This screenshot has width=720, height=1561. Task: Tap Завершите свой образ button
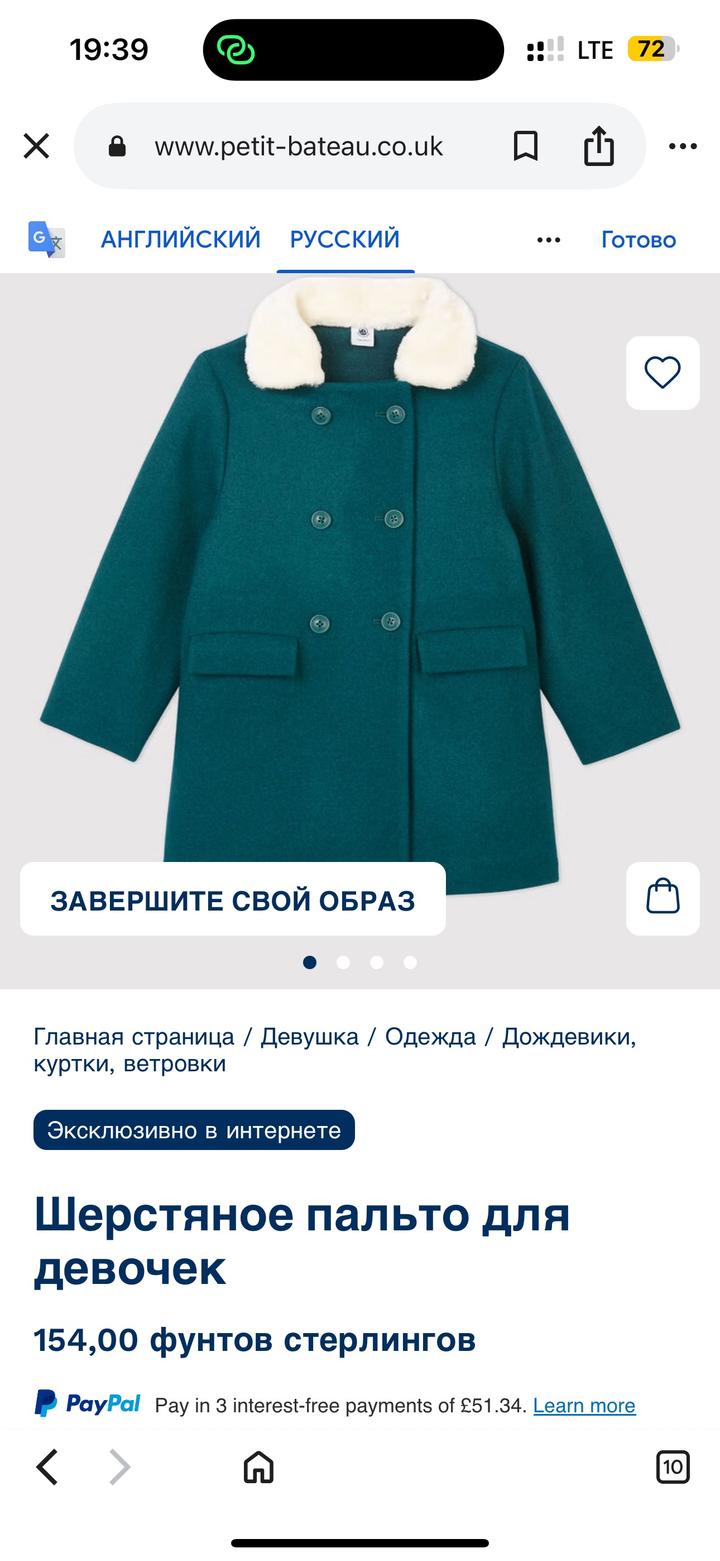click(x=233, y=900)
